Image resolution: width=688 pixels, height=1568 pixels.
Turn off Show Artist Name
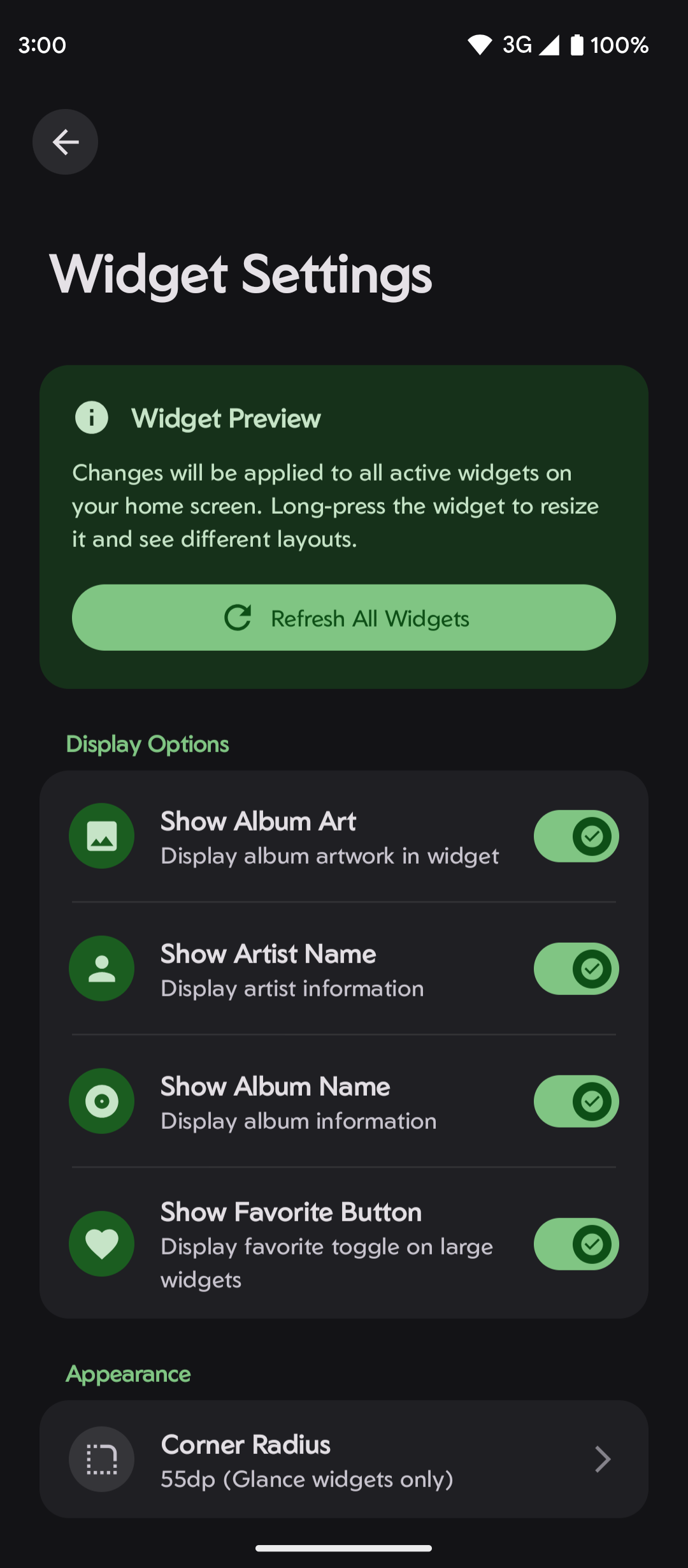click(x=576, y=969)
